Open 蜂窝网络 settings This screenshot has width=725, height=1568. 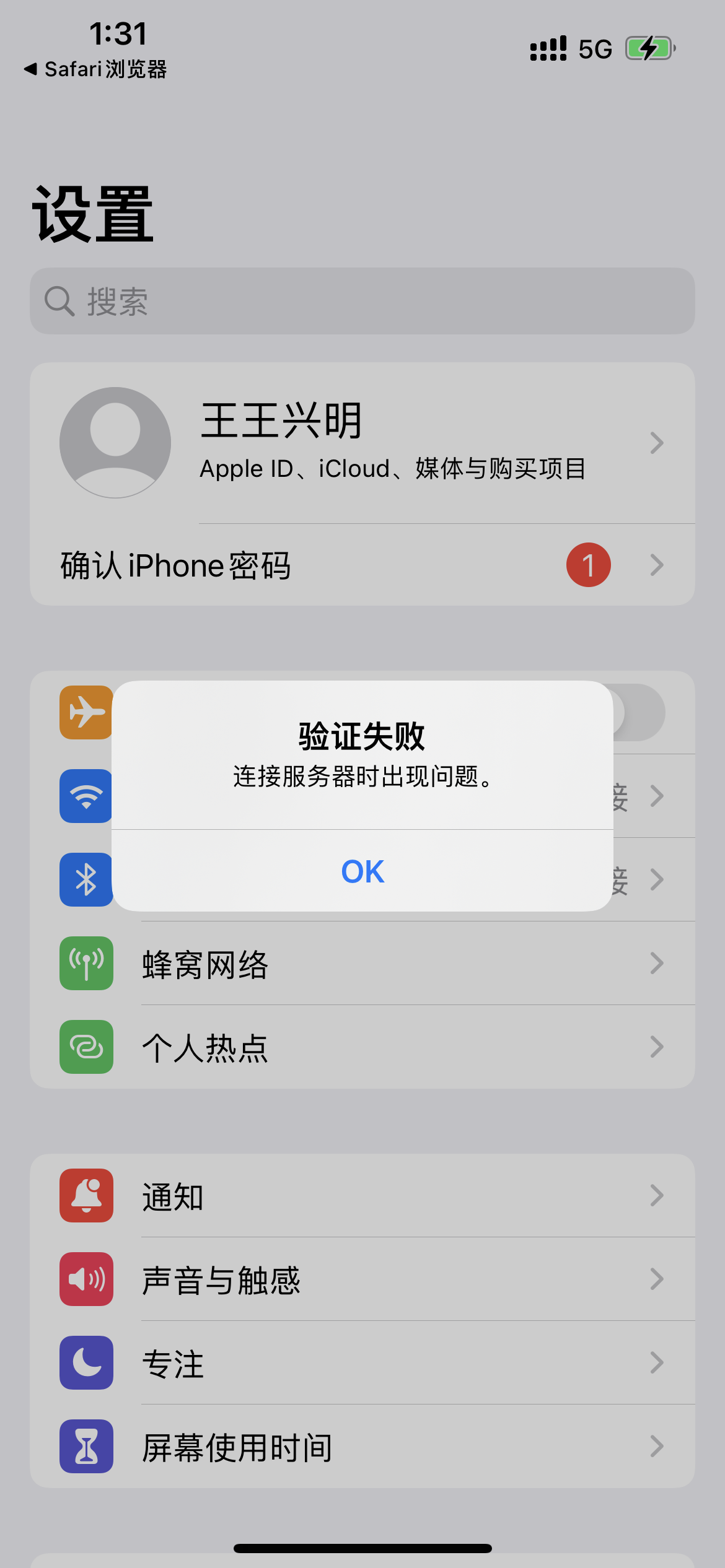pyautogui.click(x=362, y=964)
